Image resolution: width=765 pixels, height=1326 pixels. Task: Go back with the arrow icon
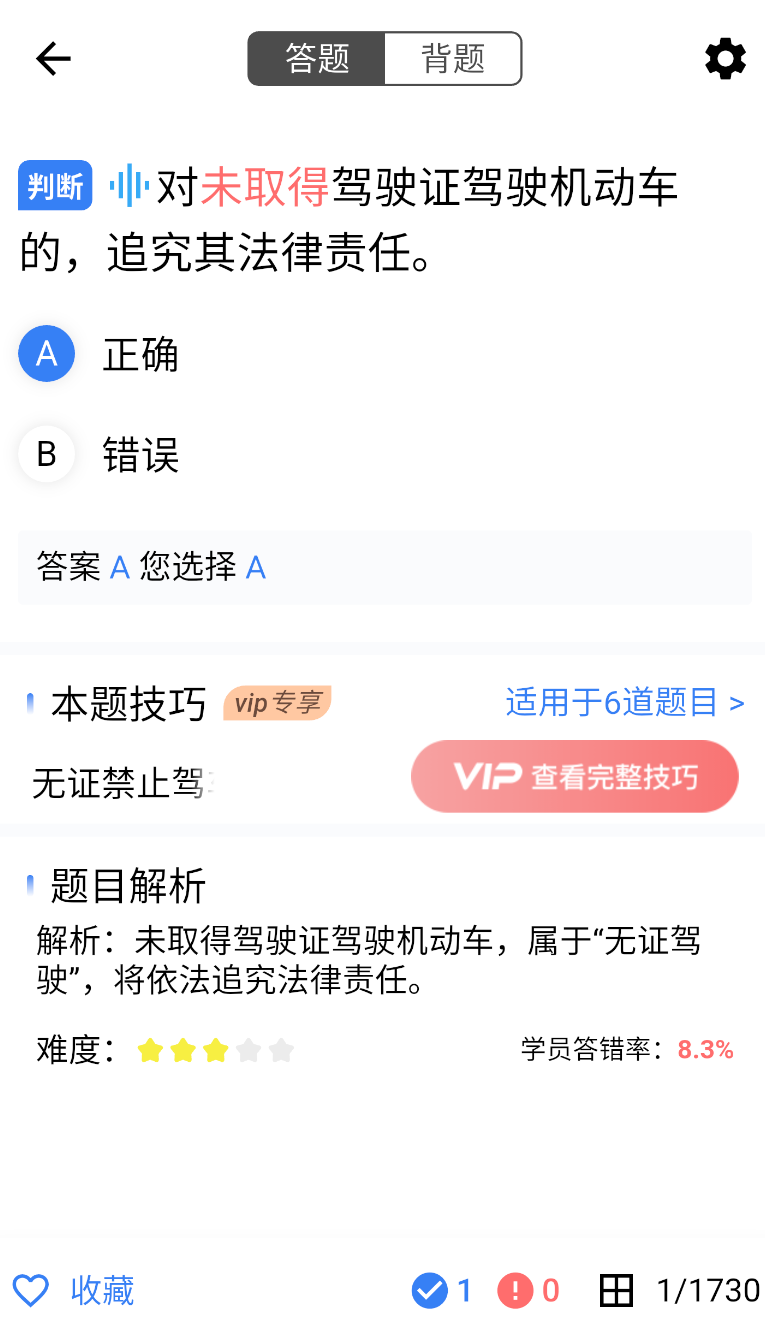[x=53, y=59]
